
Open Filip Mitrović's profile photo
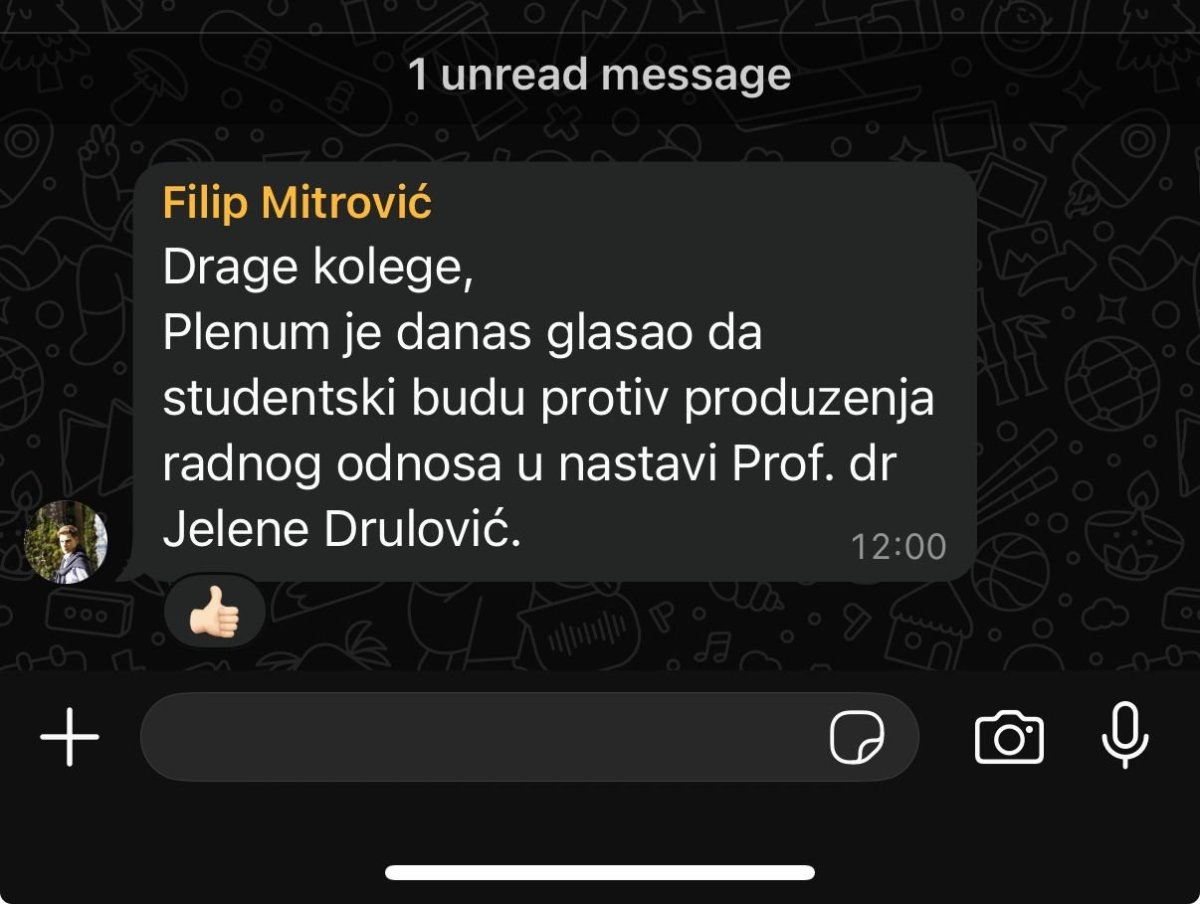point(66,542)
